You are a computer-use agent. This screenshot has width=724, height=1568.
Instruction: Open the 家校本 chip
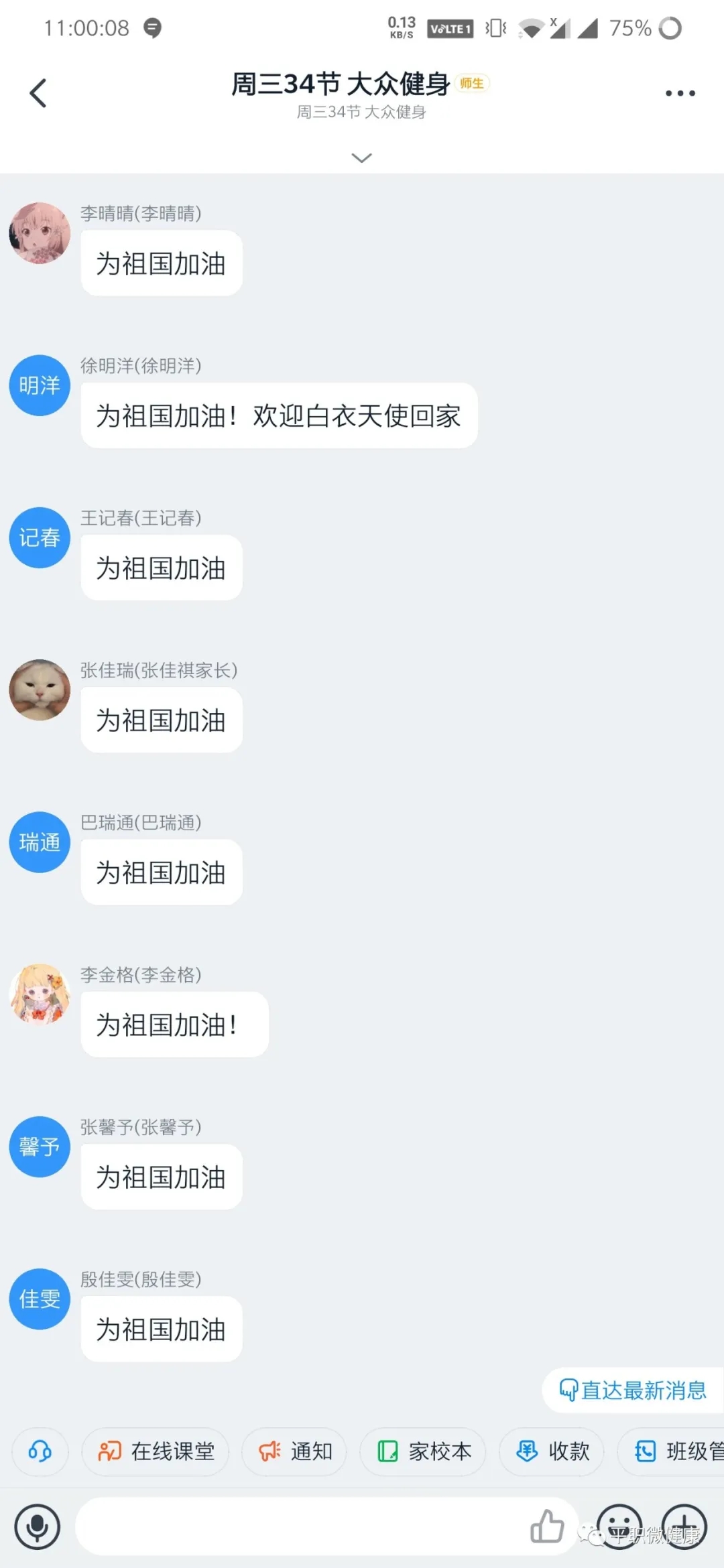[x=423, y=1451]
